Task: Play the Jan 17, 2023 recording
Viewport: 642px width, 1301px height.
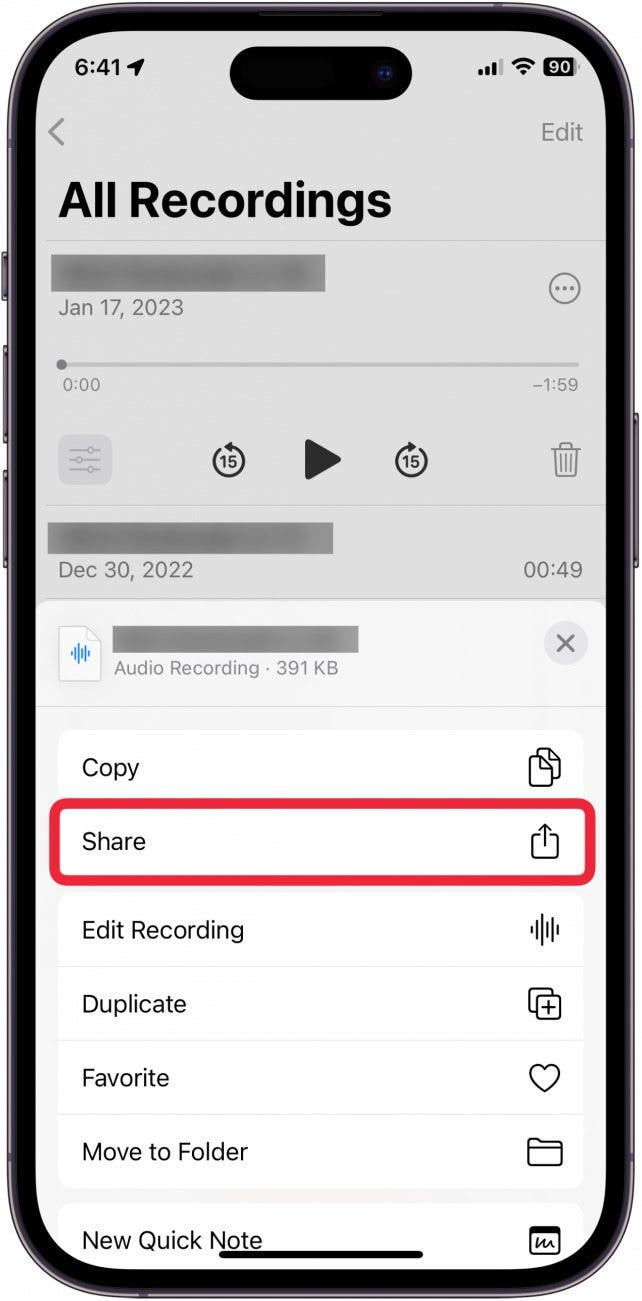Action: [x=322, y=460]
